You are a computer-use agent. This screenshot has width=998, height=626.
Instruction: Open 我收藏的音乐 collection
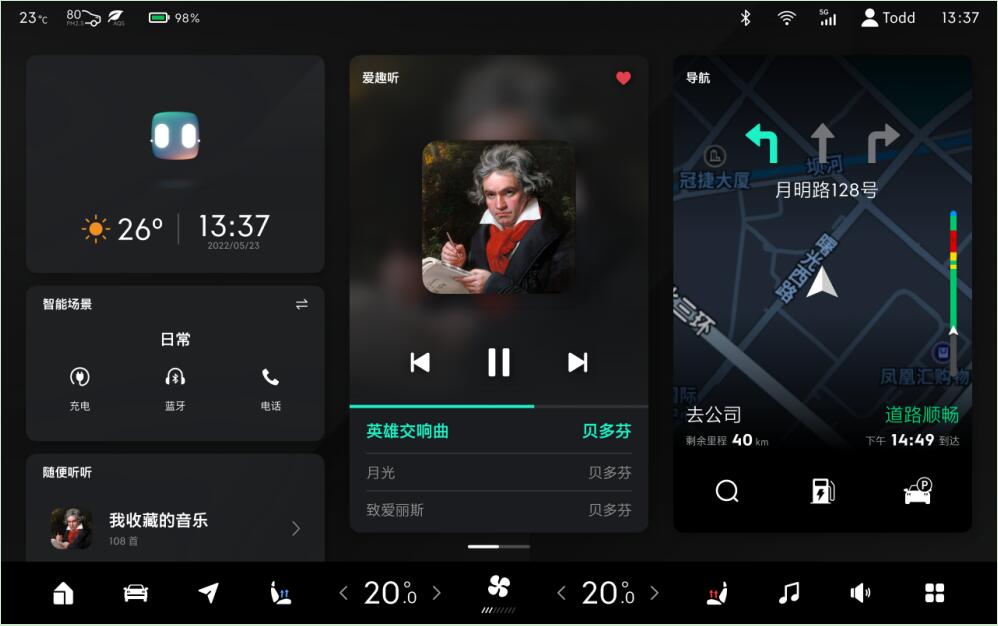point(175,527)
